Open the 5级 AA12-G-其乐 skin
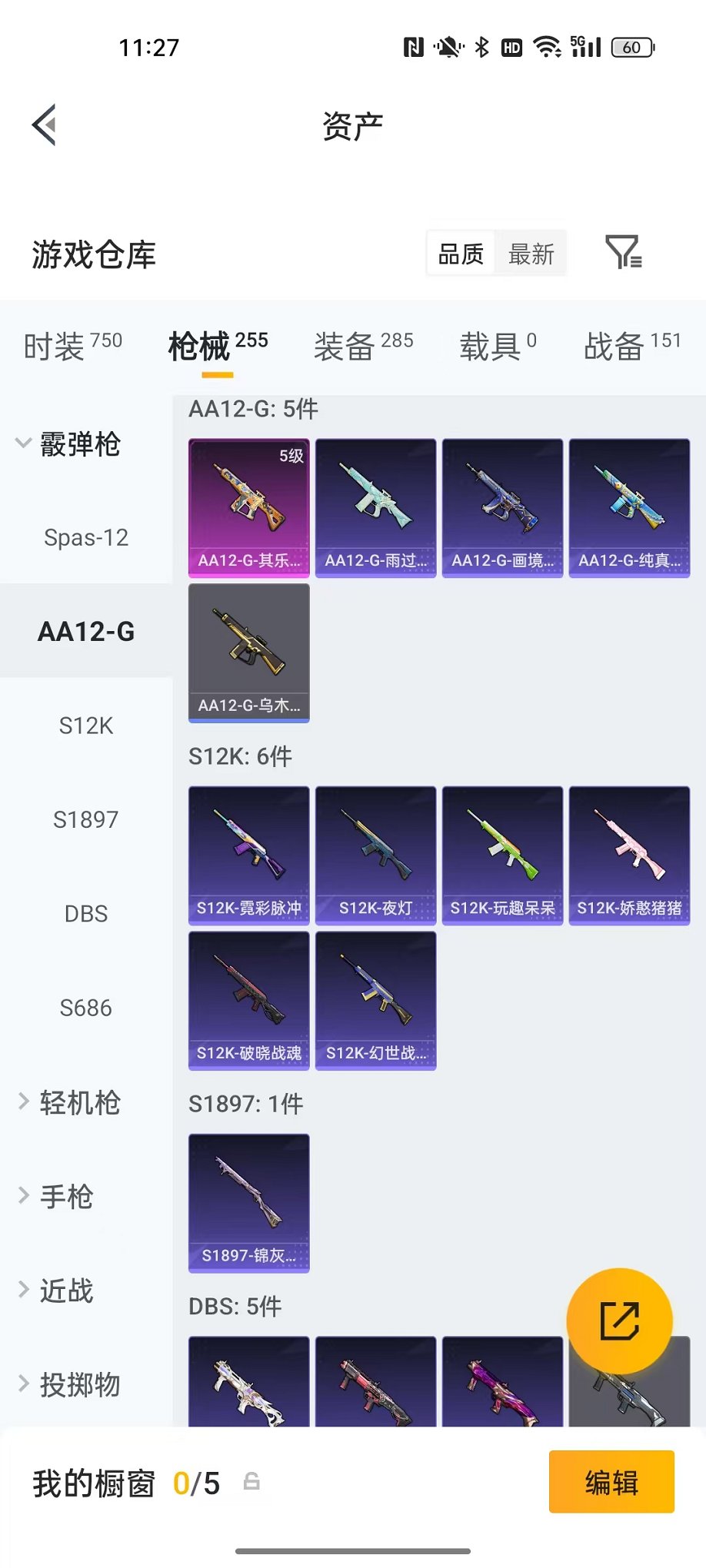706x1568 pixels. click(249, 508)
